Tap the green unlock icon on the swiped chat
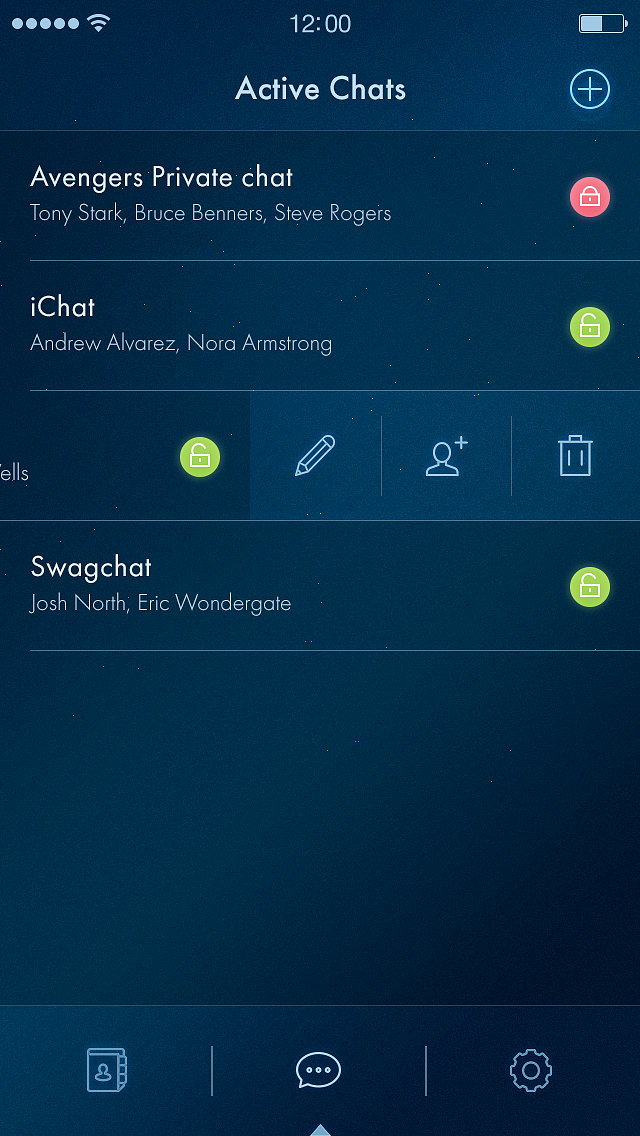 [200, 457]
